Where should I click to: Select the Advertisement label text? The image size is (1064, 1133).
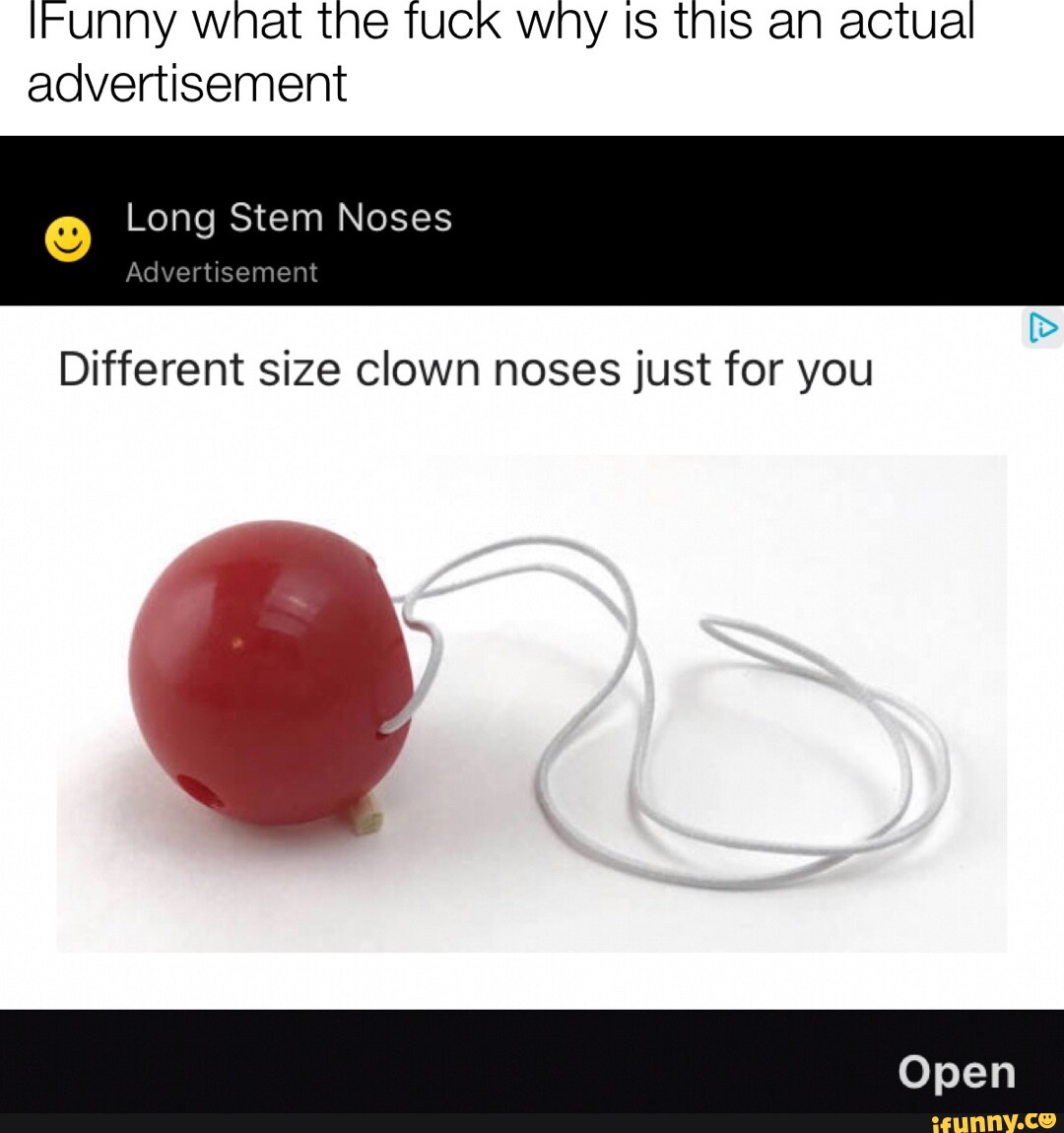221,272
